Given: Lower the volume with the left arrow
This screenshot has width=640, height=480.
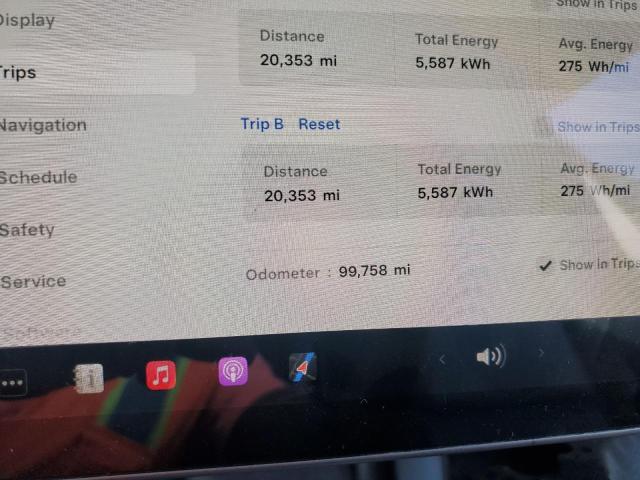Looking at the screenshot, I should pos(443,357).
